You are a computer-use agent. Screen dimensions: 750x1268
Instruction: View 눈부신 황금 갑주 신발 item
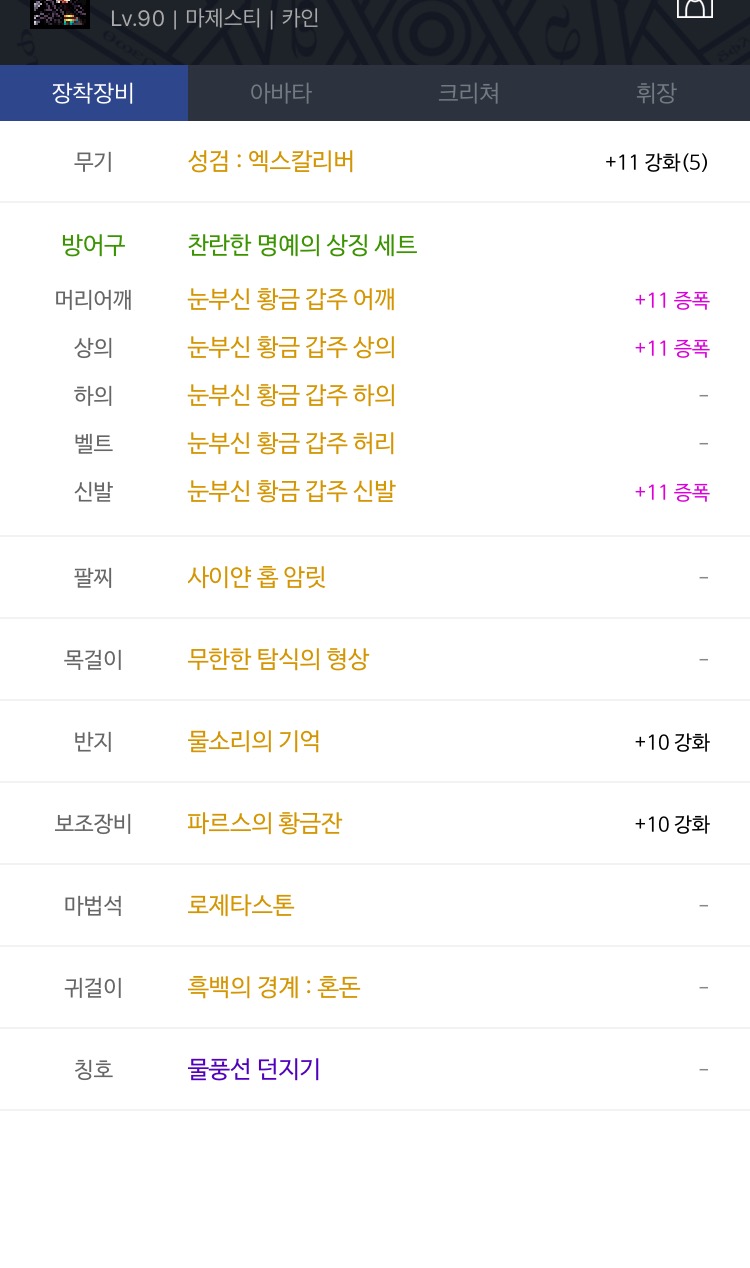291,491
